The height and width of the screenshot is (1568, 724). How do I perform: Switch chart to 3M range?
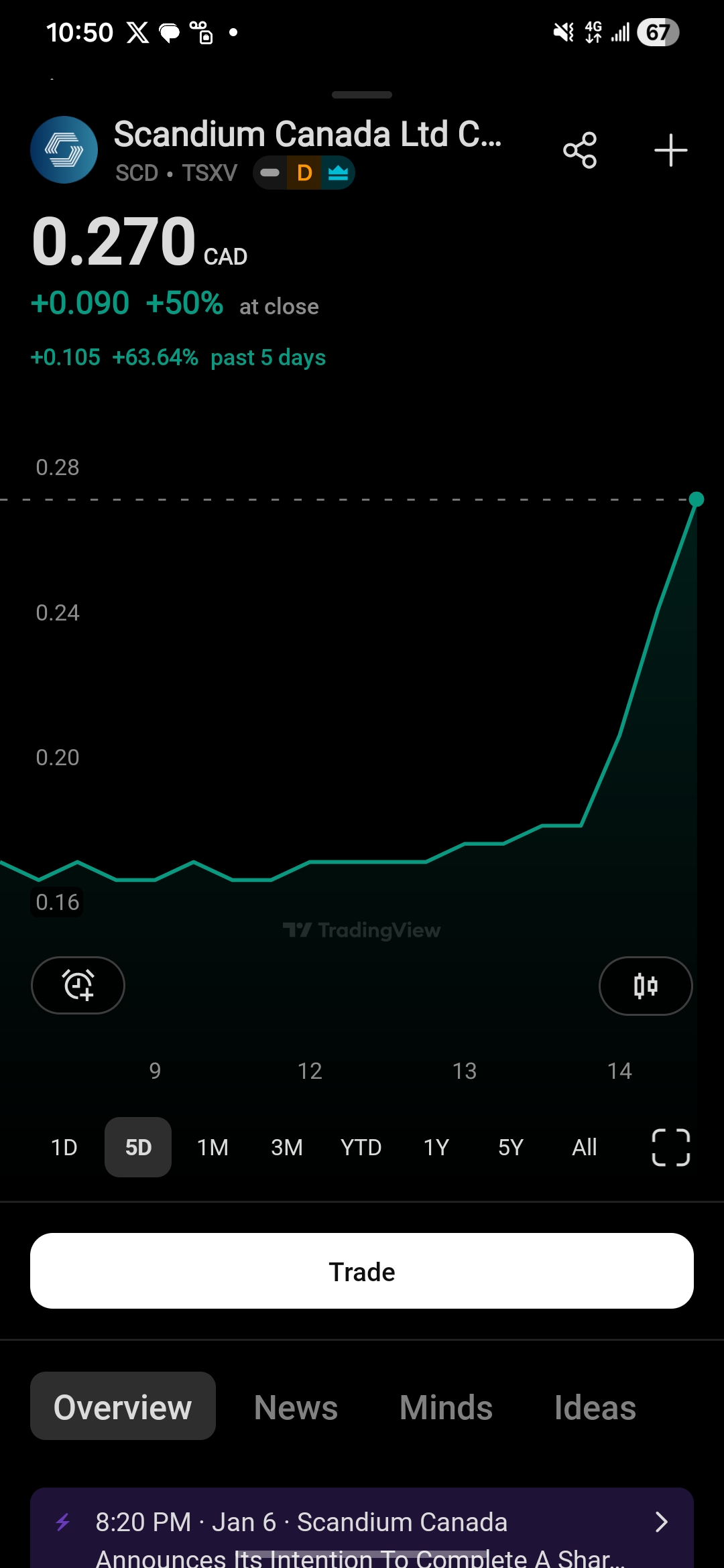tap(287, 1147)
